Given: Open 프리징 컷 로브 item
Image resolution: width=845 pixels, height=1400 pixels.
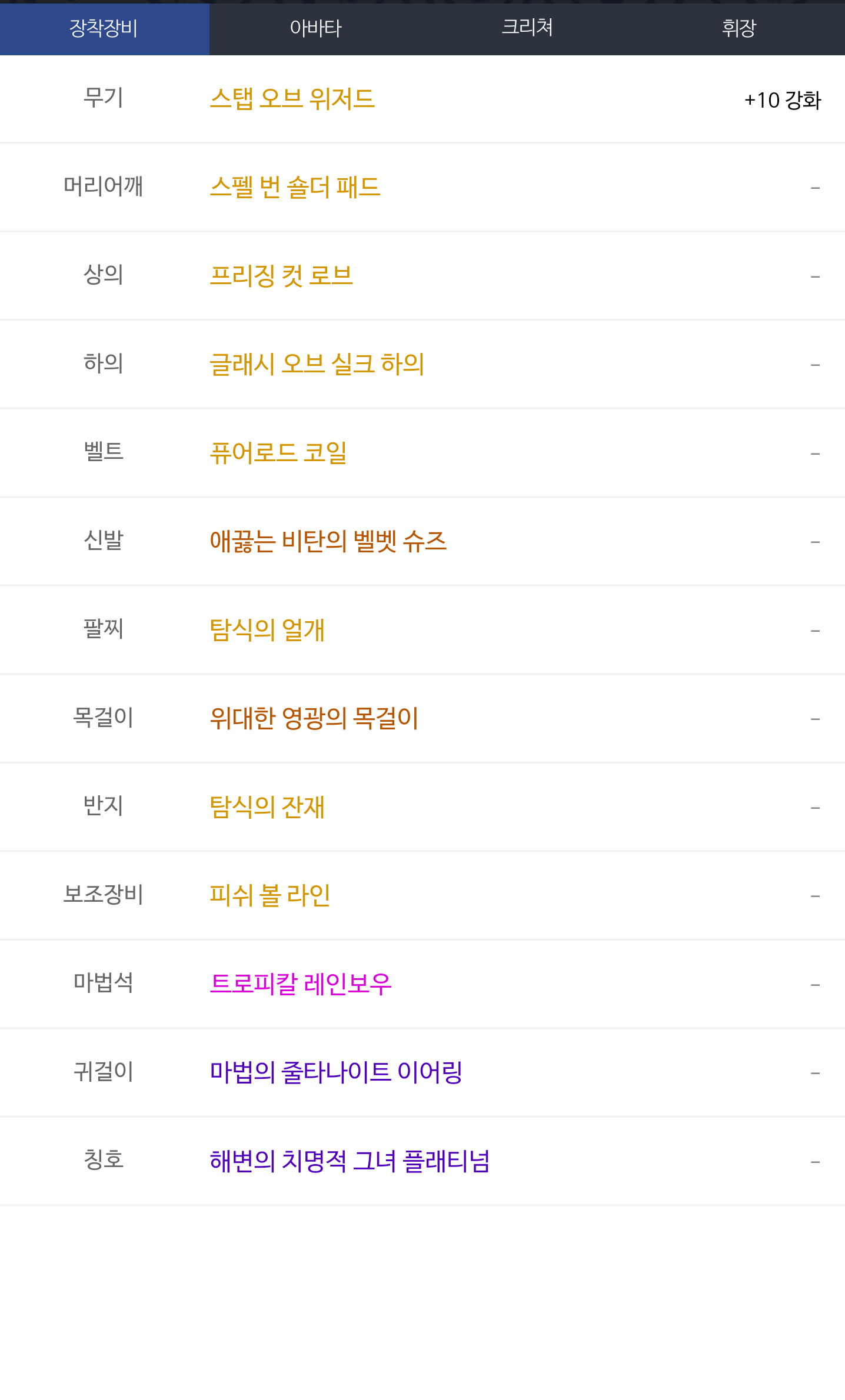Looking at the screenshot, I should (x=281, y=276).
